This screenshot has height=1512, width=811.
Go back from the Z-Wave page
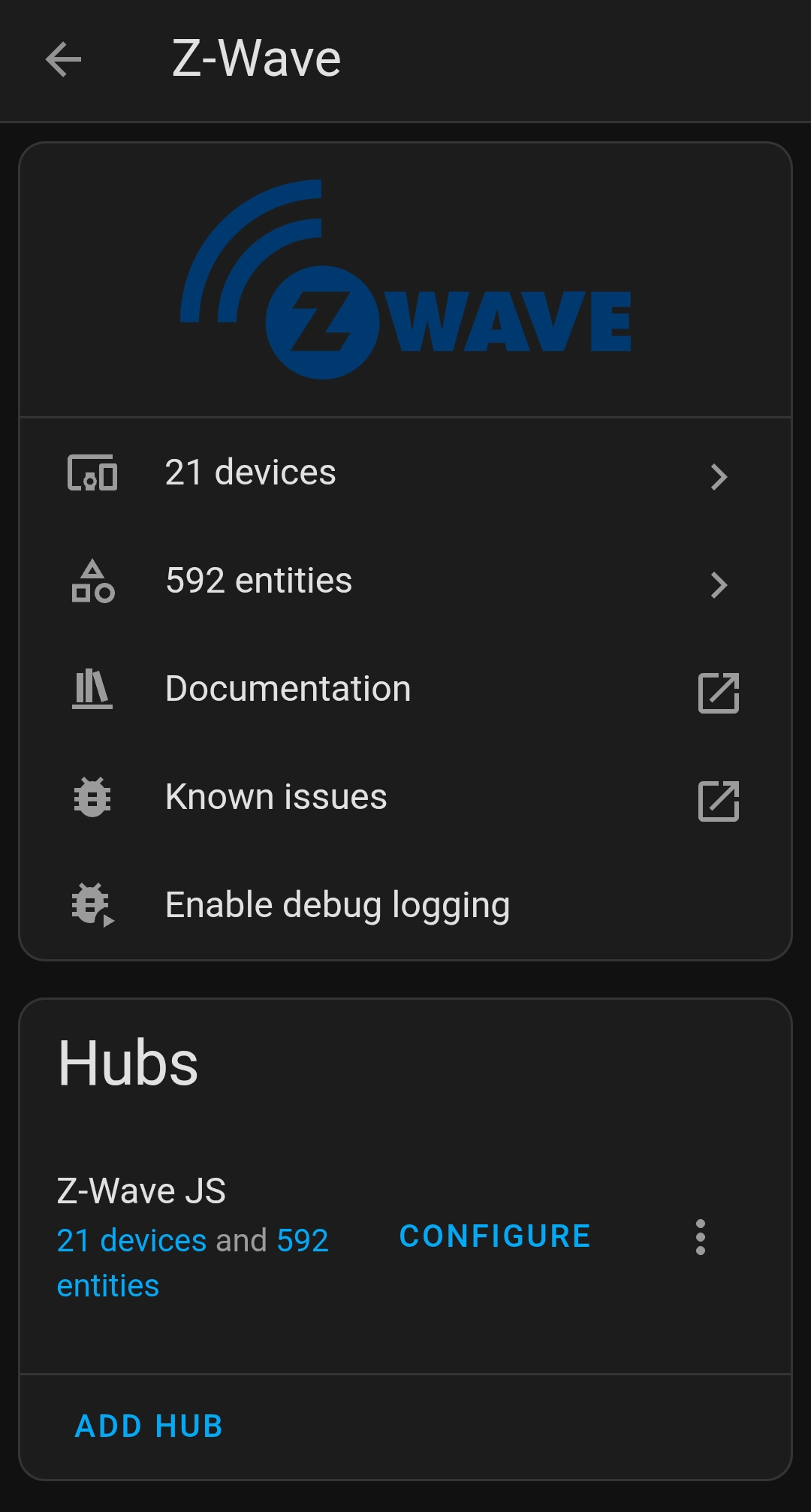63,59
